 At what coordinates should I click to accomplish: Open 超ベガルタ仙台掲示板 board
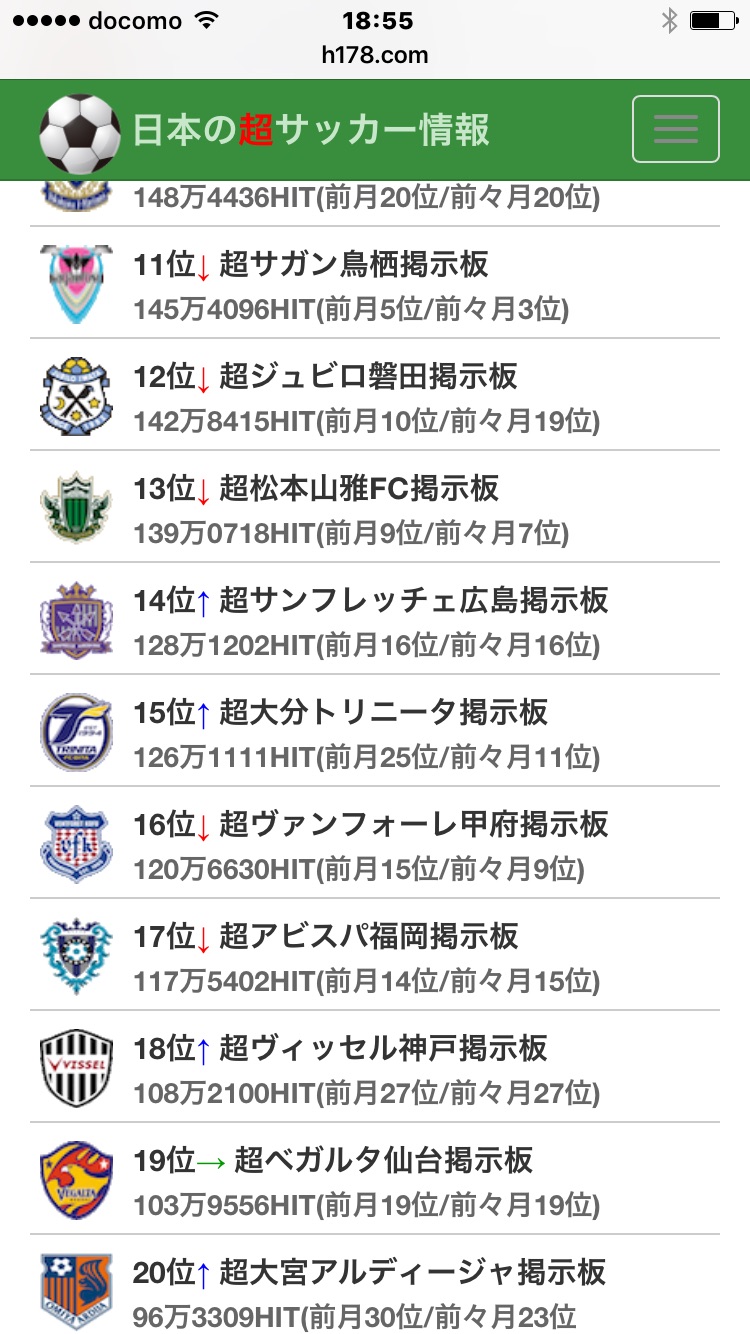(383, 1161)
